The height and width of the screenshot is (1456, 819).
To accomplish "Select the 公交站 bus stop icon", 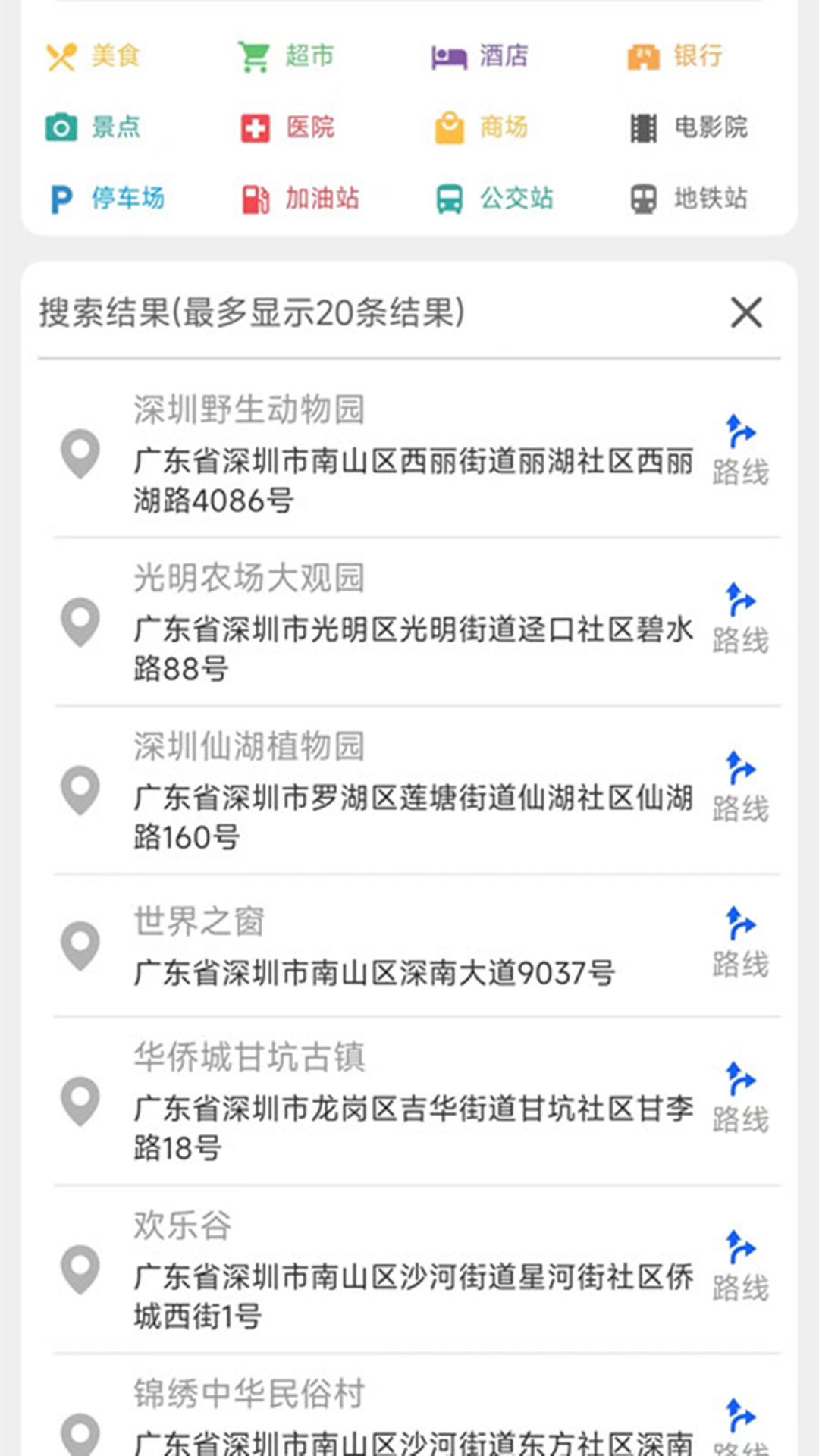I will 450,199.
